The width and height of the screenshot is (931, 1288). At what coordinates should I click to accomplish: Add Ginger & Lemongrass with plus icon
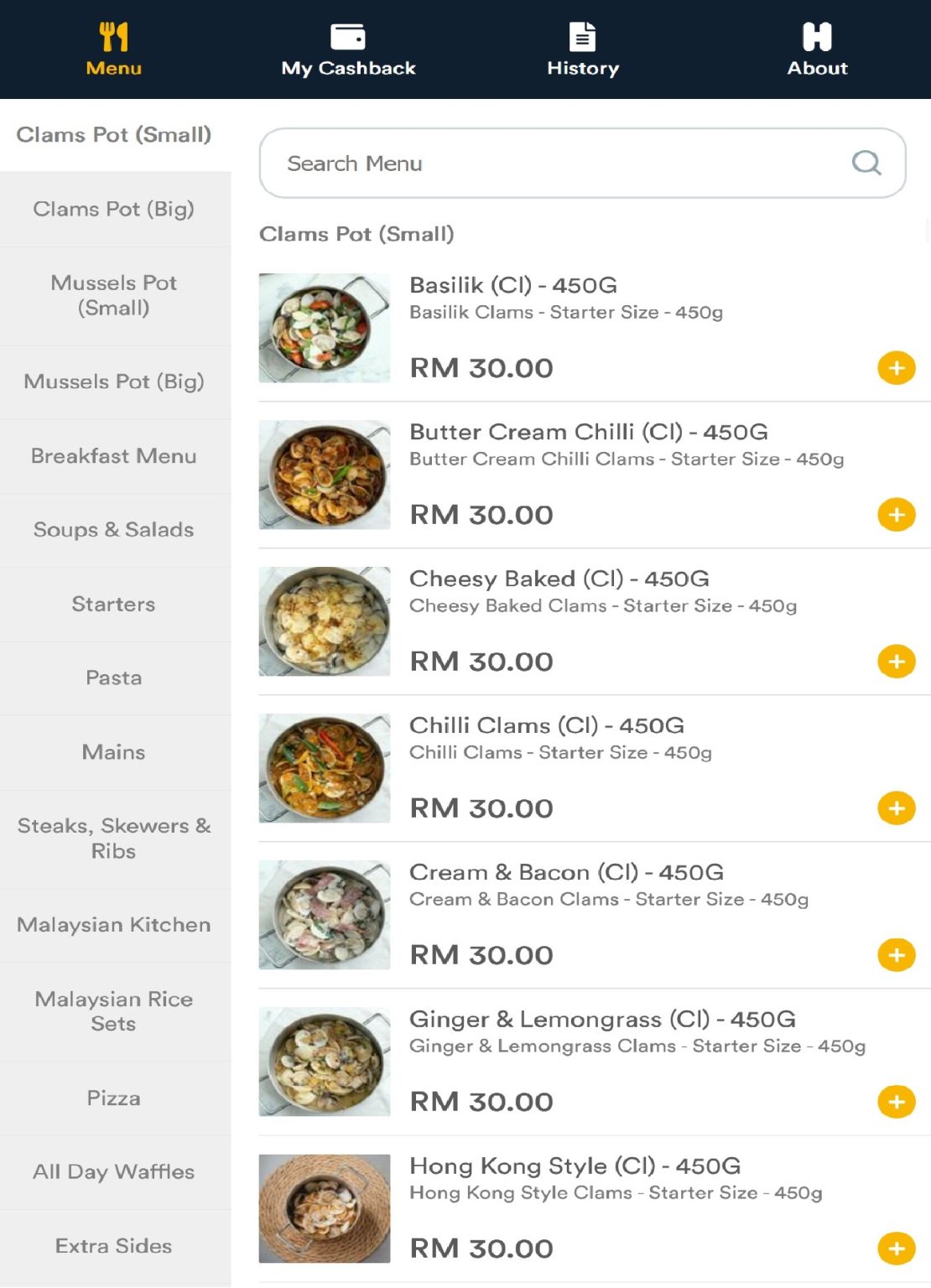click(x=896, y=1101)
